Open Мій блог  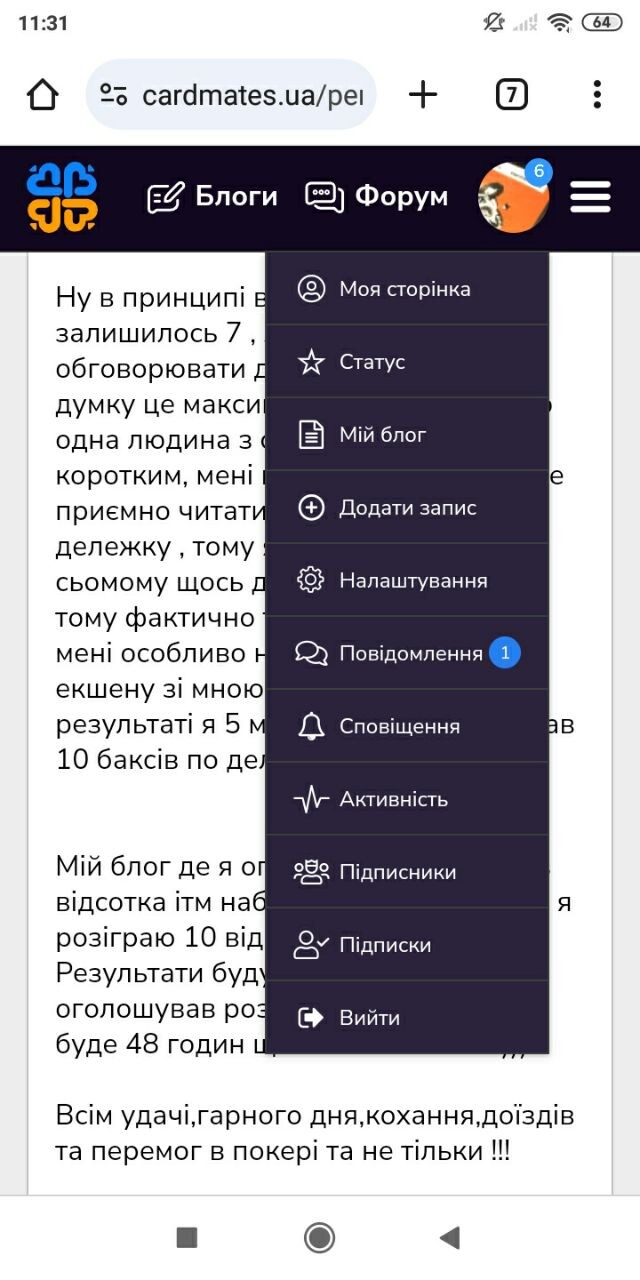383,435
